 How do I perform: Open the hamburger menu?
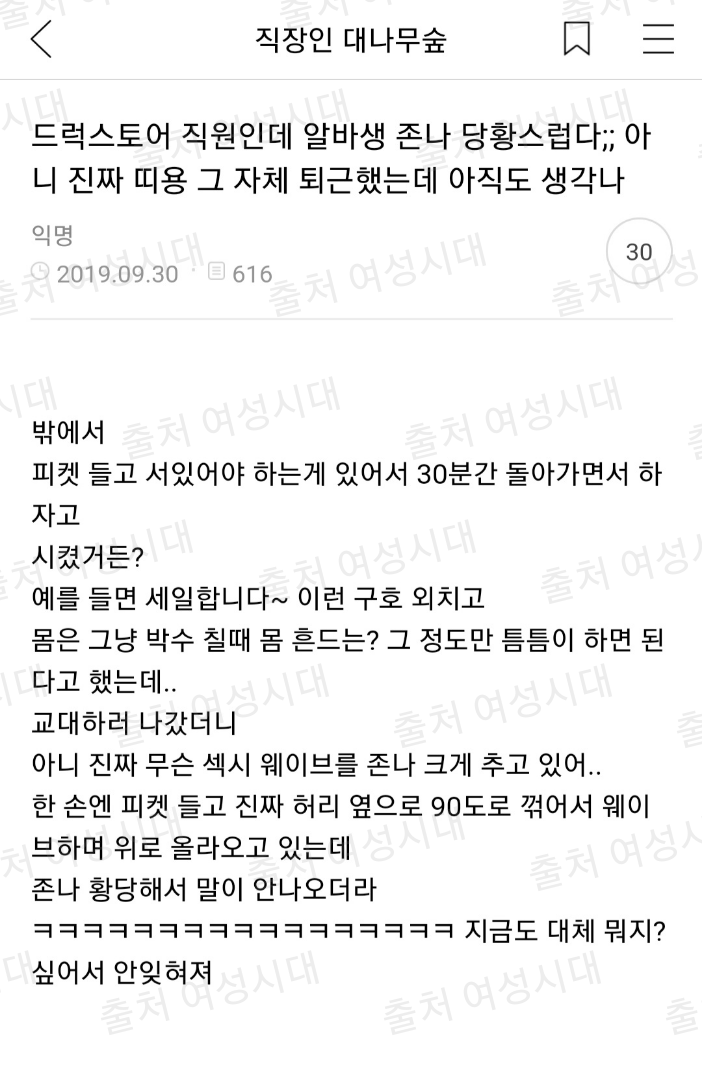(658, 39)
